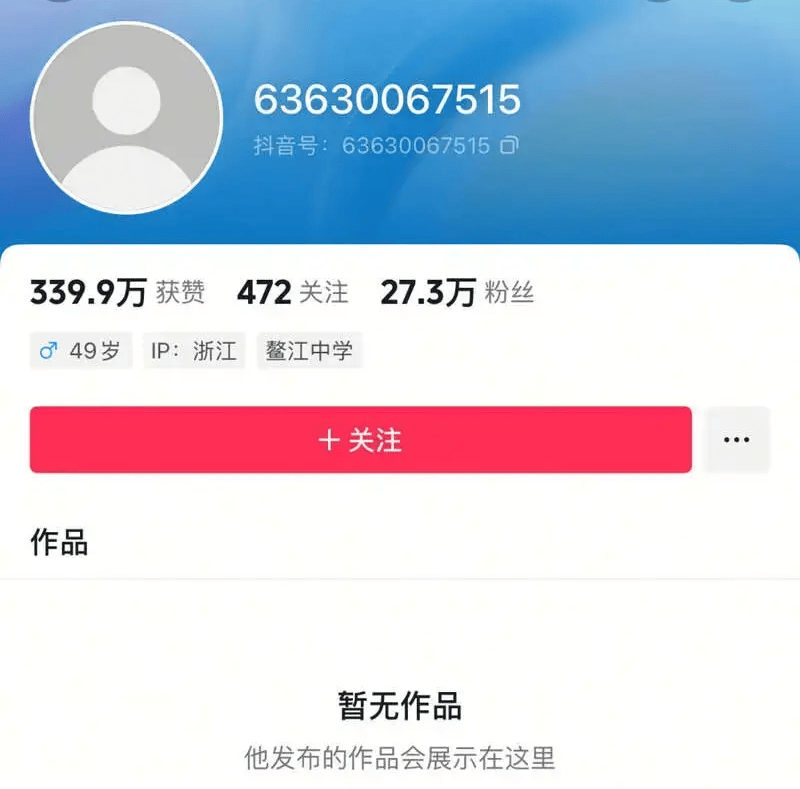Copy the Douyin ID 63630067515

(x=509, y=146)
